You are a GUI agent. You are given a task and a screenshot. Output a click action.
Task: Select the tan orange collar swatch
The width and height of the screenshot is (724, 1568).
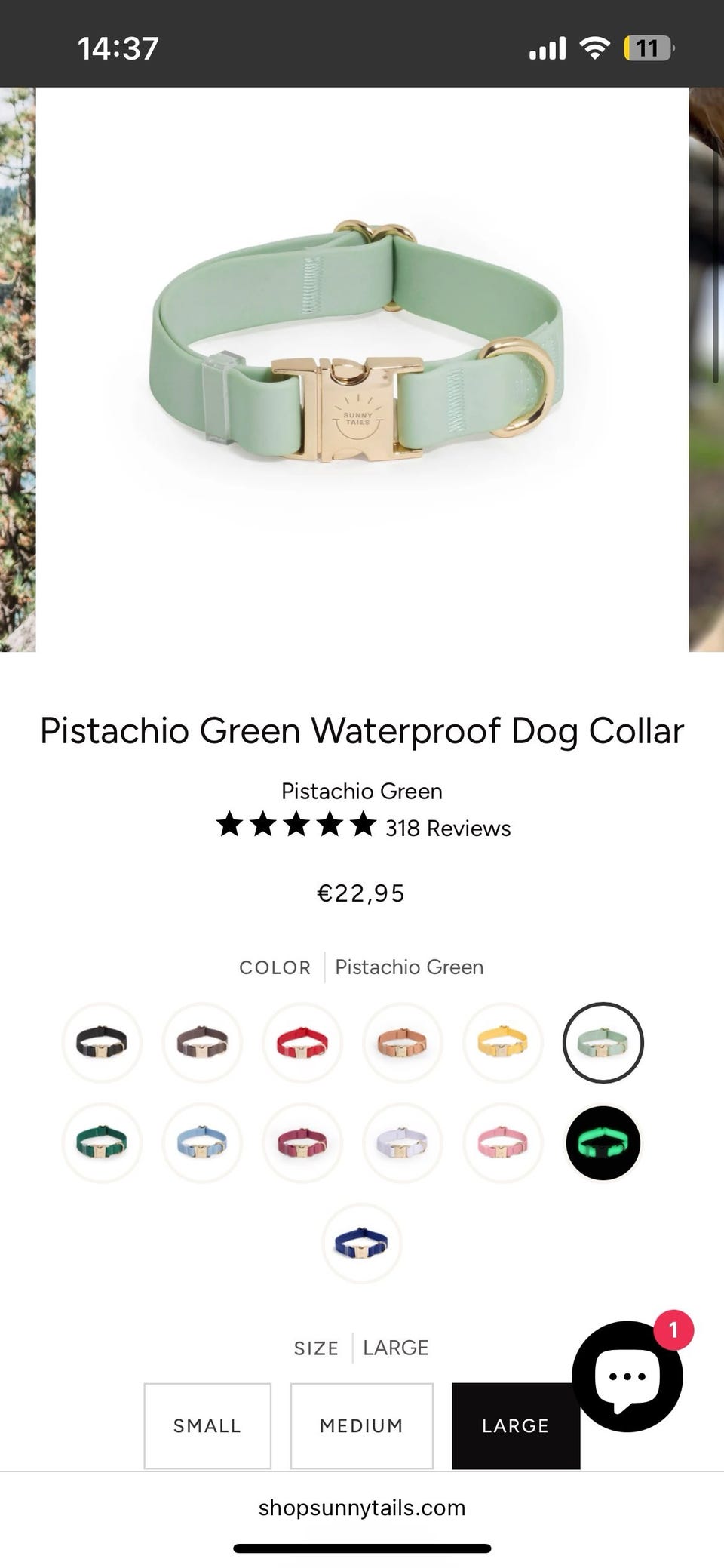[403, 1043]
